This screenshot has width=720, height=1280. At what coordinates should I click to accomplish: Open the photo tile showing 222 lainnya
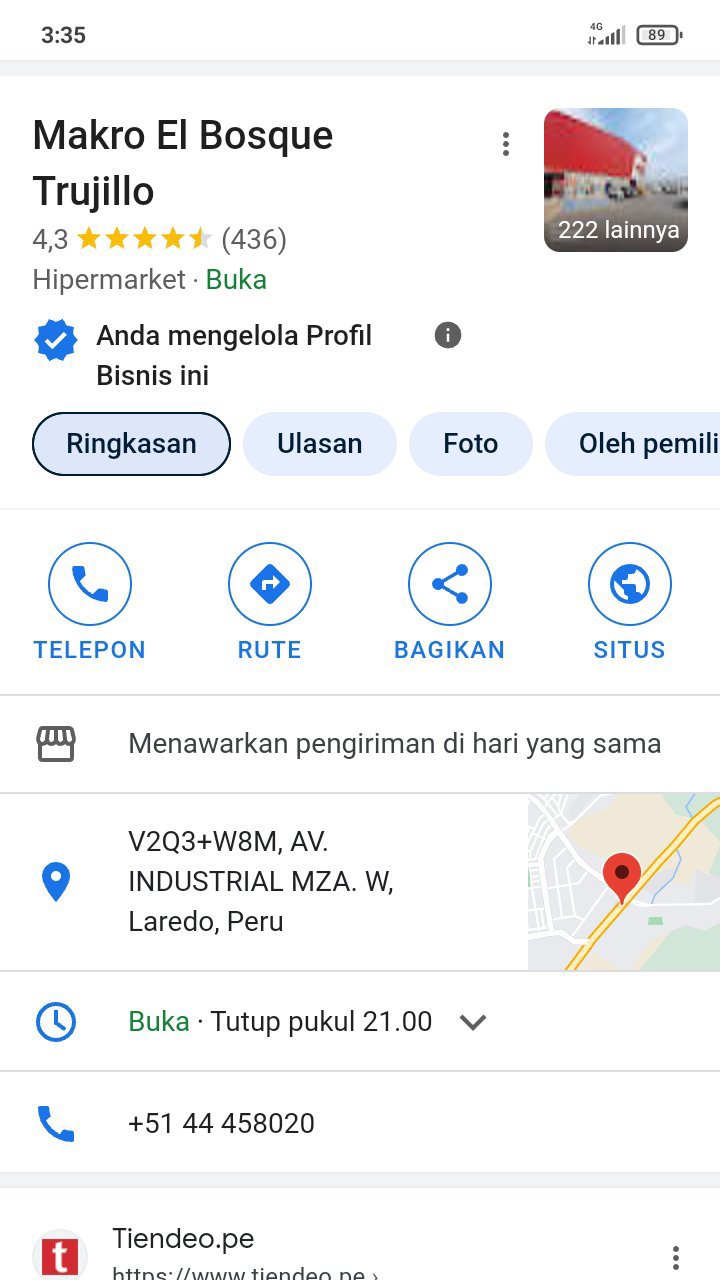[x=616, y=180]
